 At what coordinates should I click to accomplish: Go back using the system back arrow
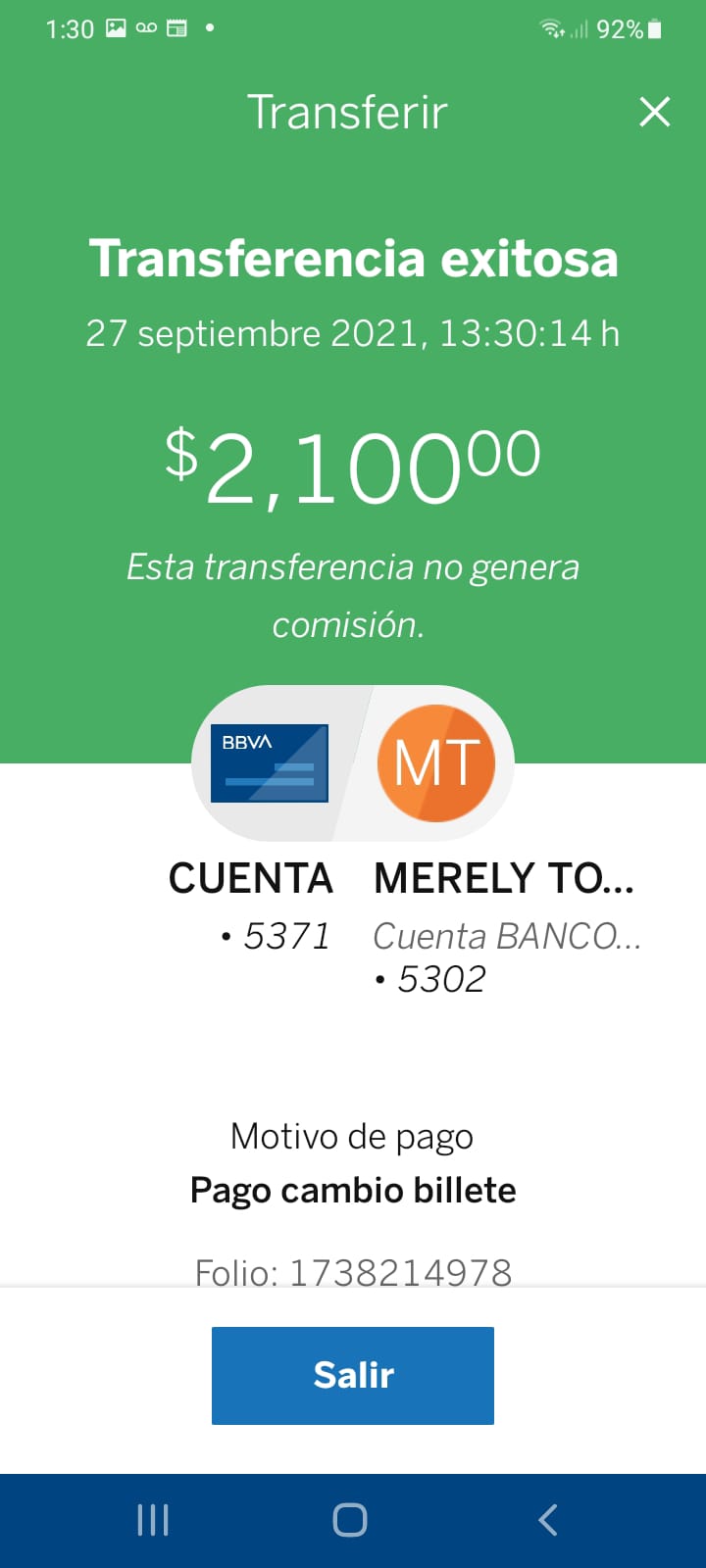pyautogui.click(x=548, y=1520)
